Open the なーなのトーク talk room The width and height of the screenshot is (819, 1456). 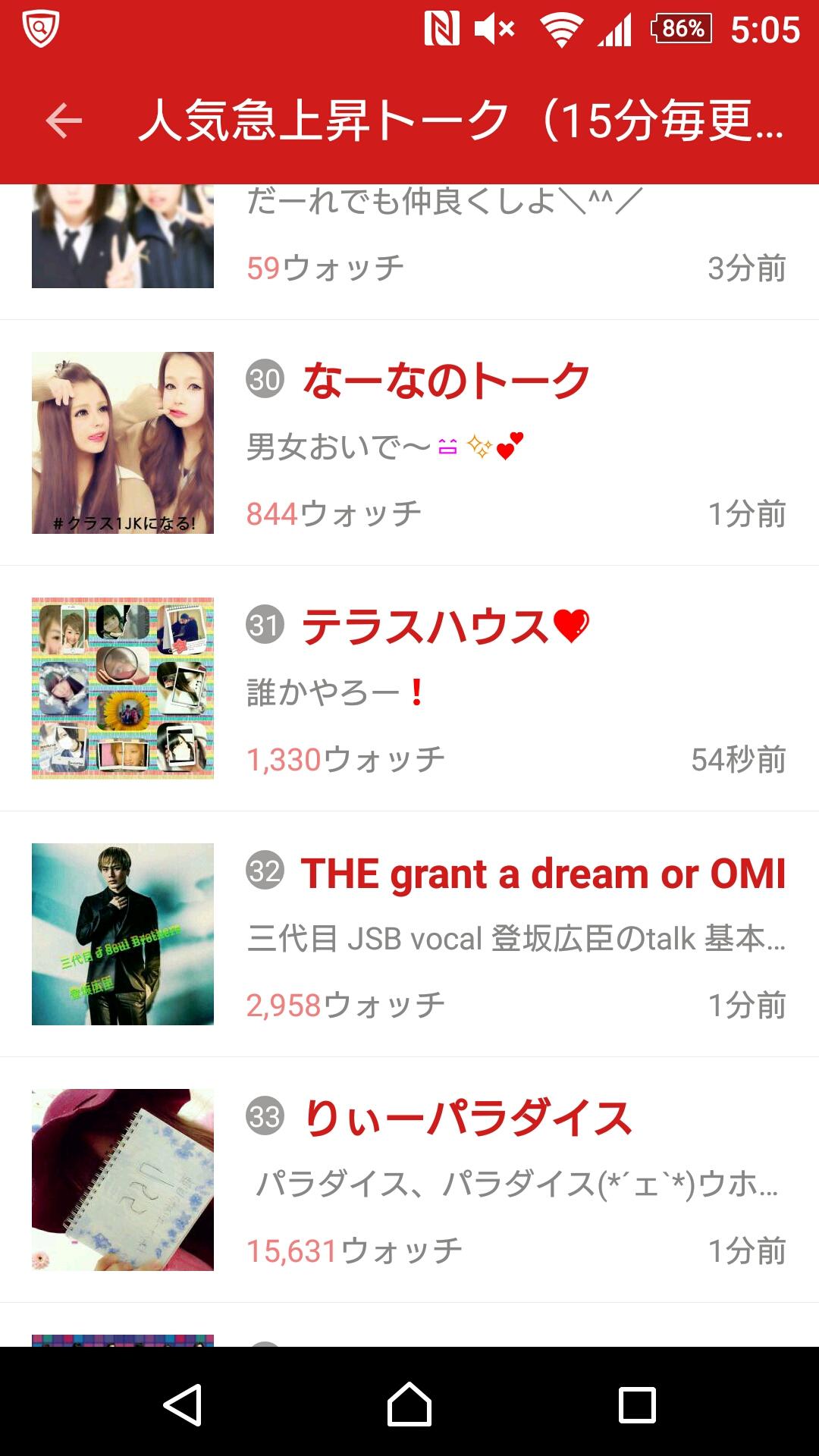point(446,381)
